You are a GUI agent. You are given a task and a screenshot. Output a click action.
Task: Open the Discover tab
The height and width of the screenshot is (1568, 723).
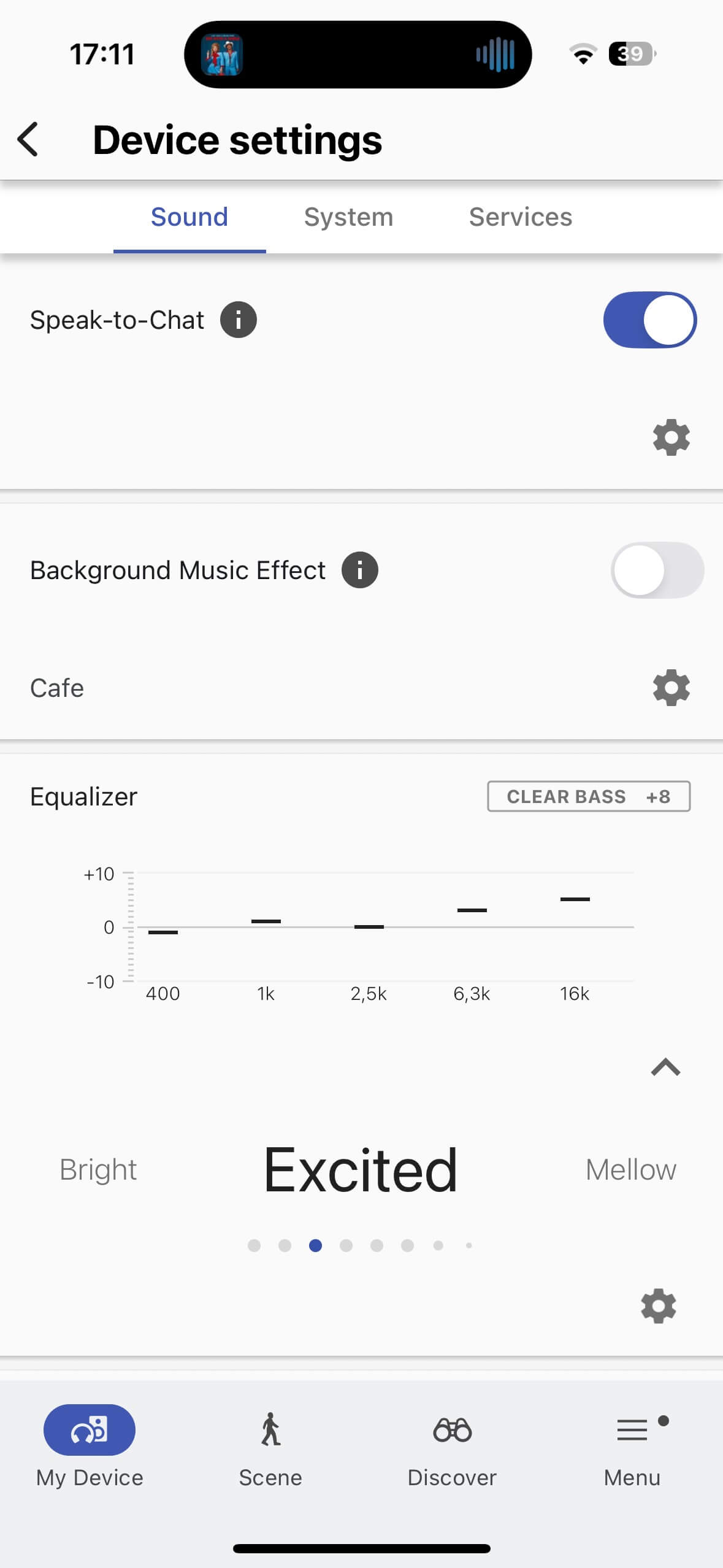[x=452, y=1448]
